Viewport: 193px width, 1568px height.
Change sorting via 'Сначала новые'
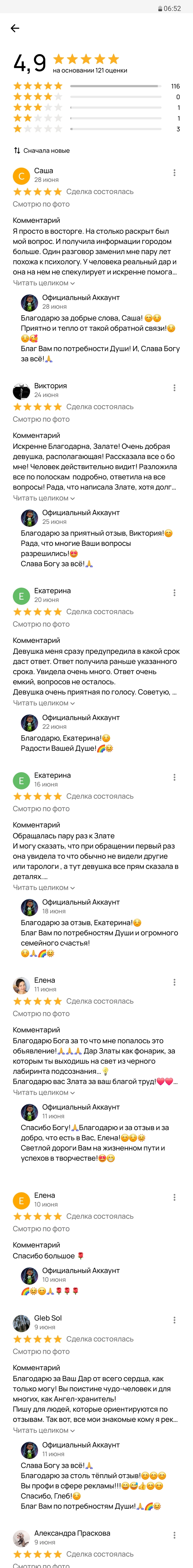click(41, 150)
